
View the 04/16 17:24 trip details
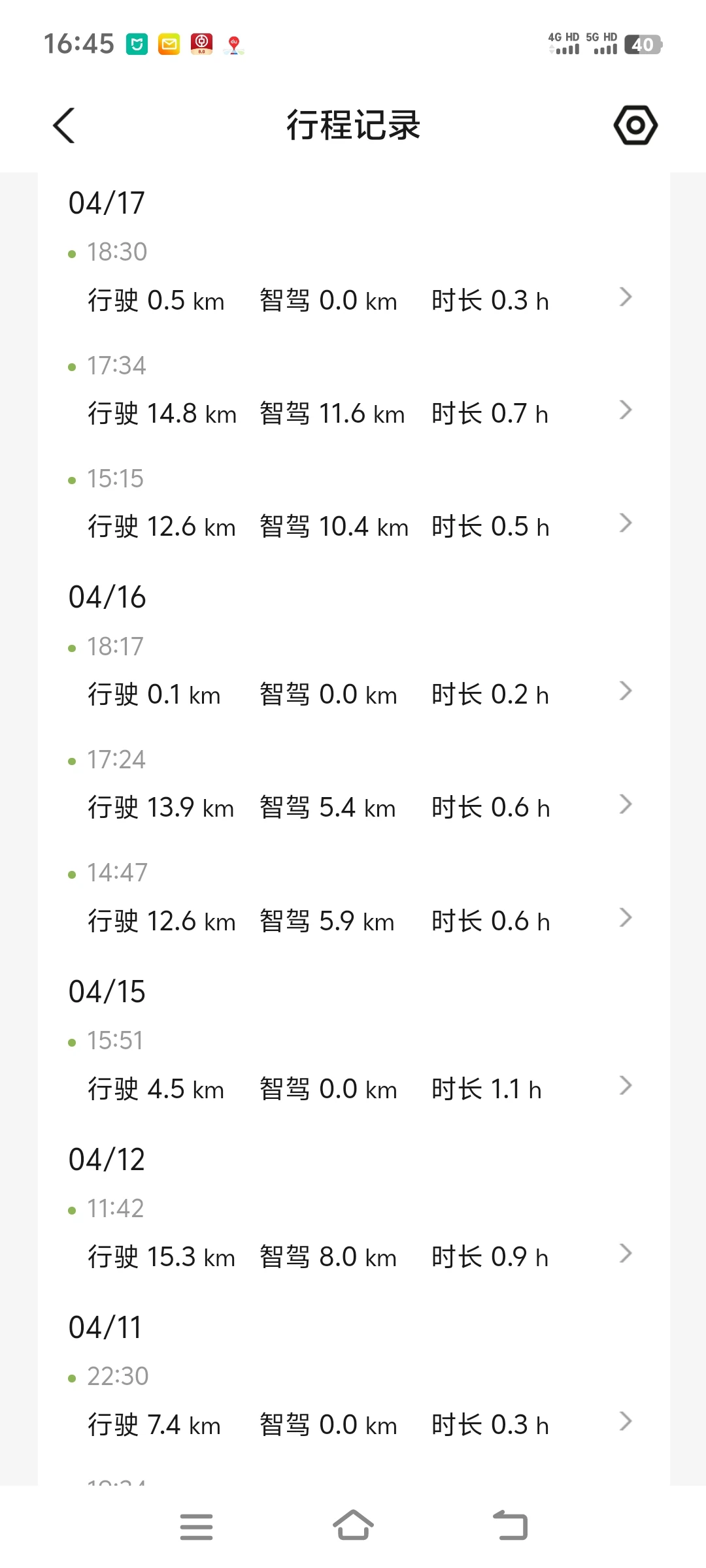pyautogui.click(x=353, y=808)
